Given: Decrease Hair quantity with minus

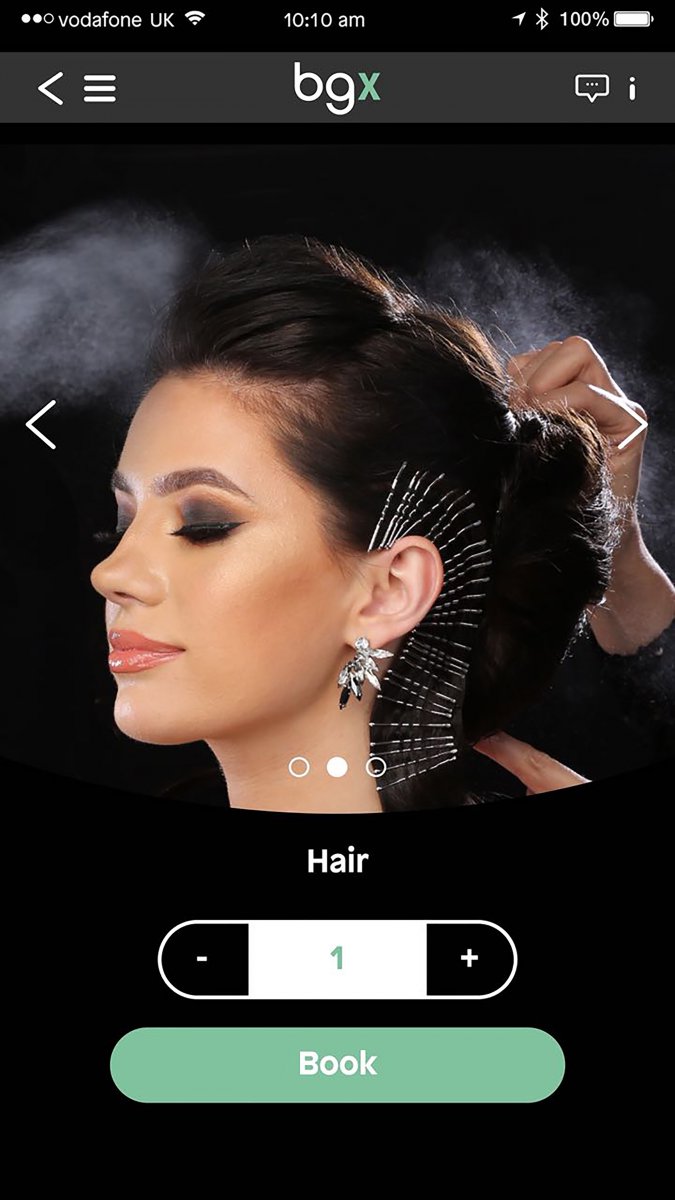Looking at the screenshot, I should [x=203, y=959].
